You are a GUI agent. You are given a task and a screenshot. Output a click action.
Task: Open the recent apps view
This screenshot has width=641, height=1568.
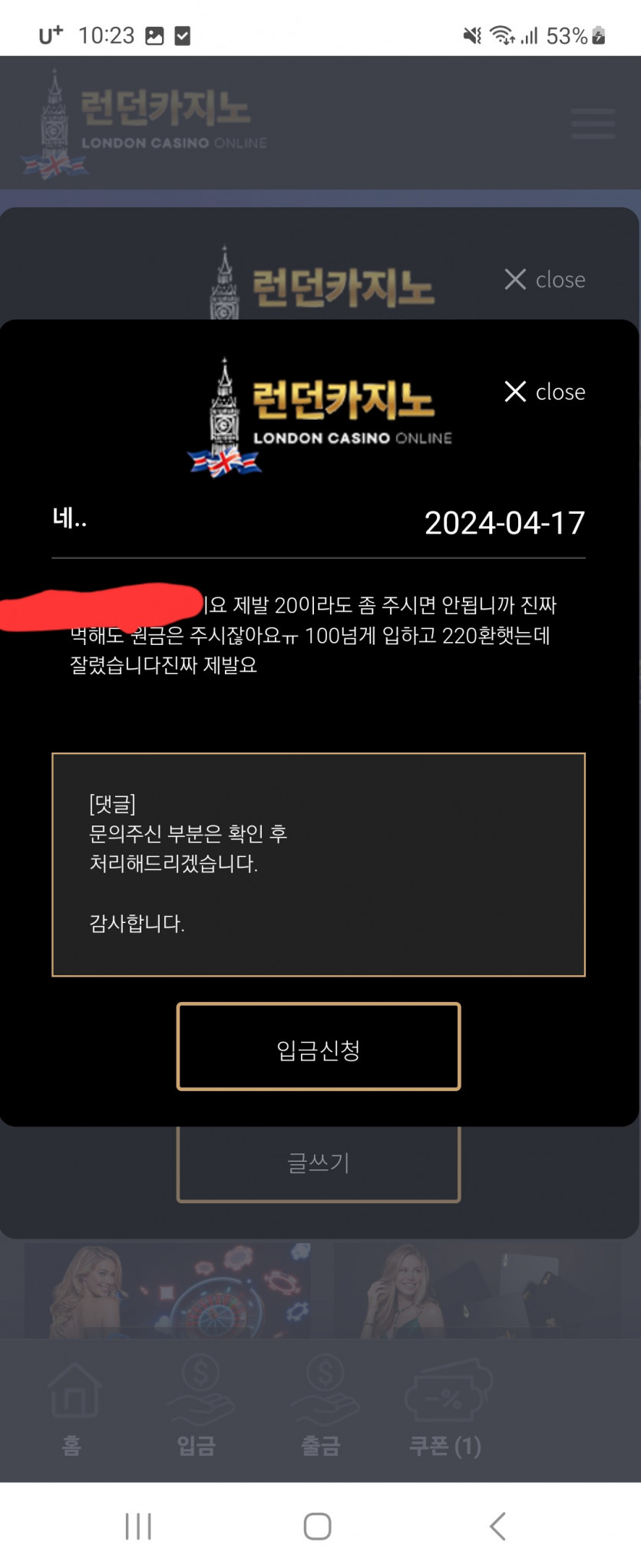pos(138,1527)
